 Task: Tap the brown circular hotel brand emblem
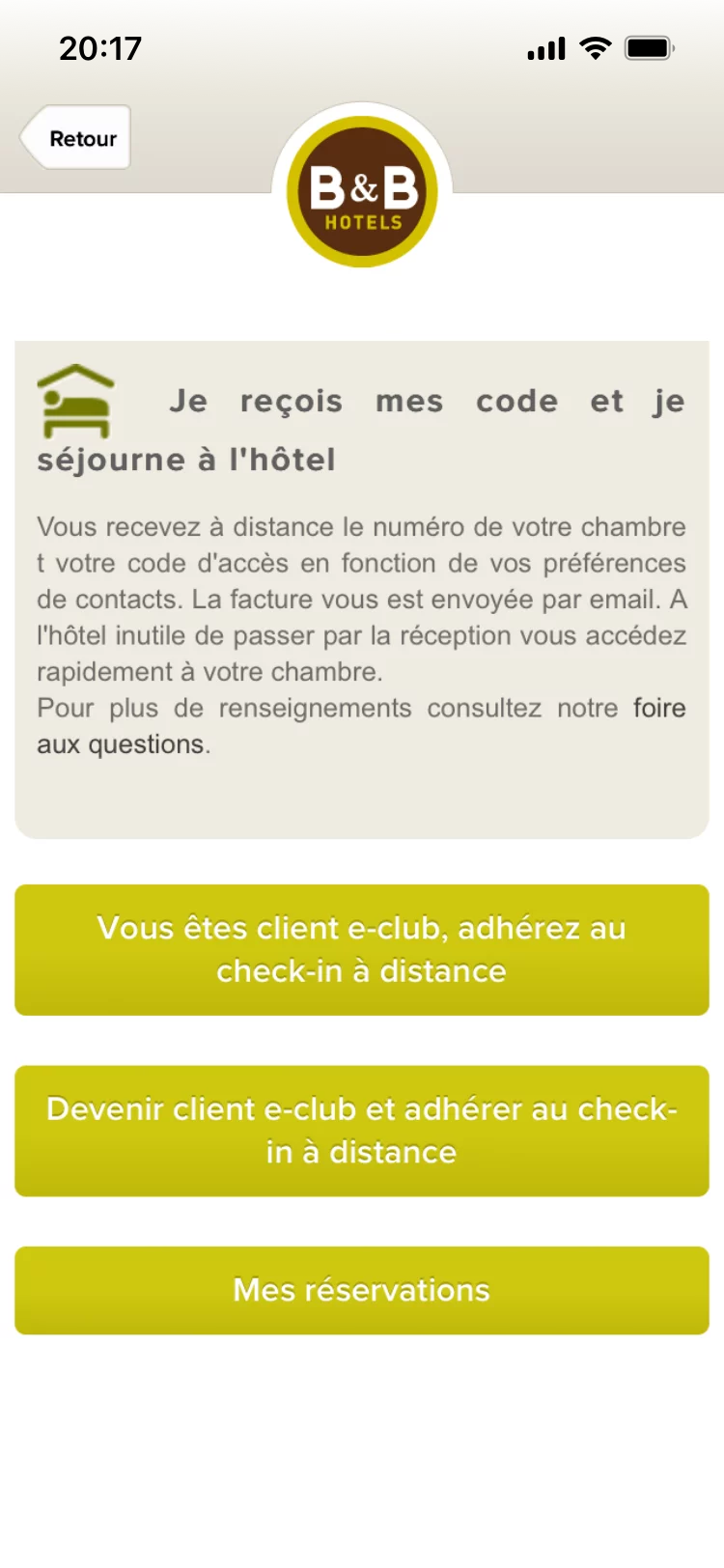[360, 191]
